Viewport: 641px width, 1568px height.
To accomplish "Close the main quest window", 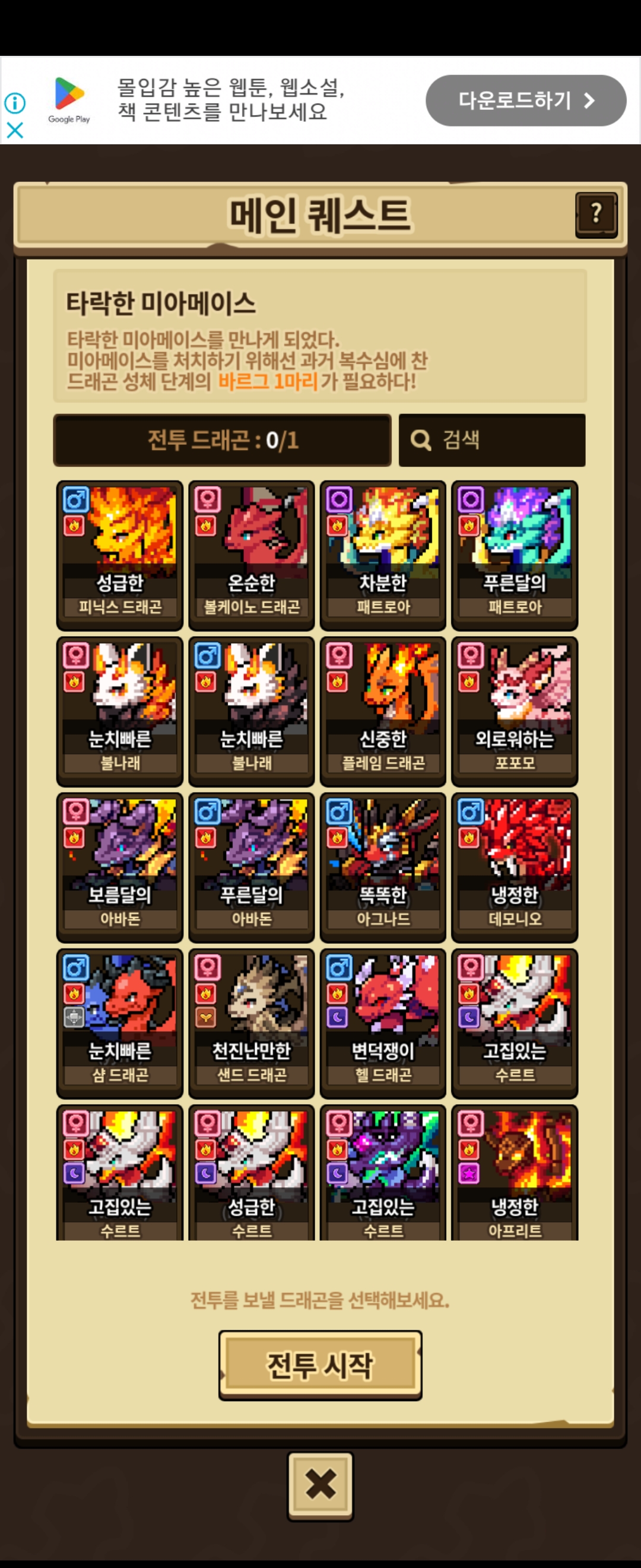I will [x=320, y=1484].
